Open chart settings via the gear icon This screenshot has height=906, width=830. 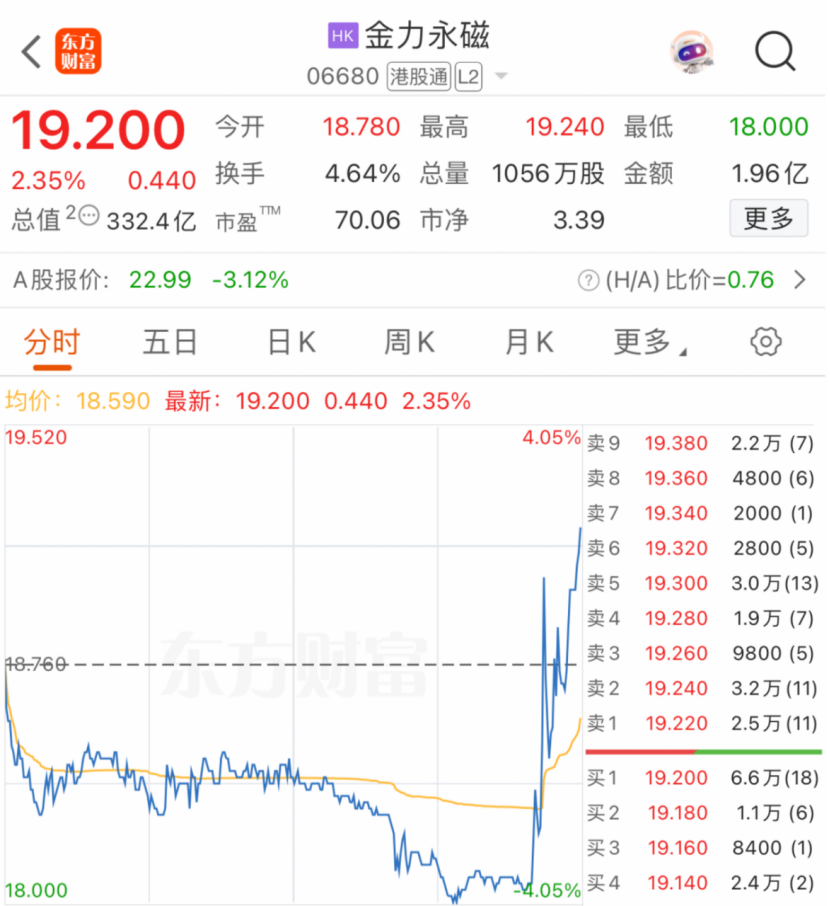pyautogui.click(x=765, y=340)
